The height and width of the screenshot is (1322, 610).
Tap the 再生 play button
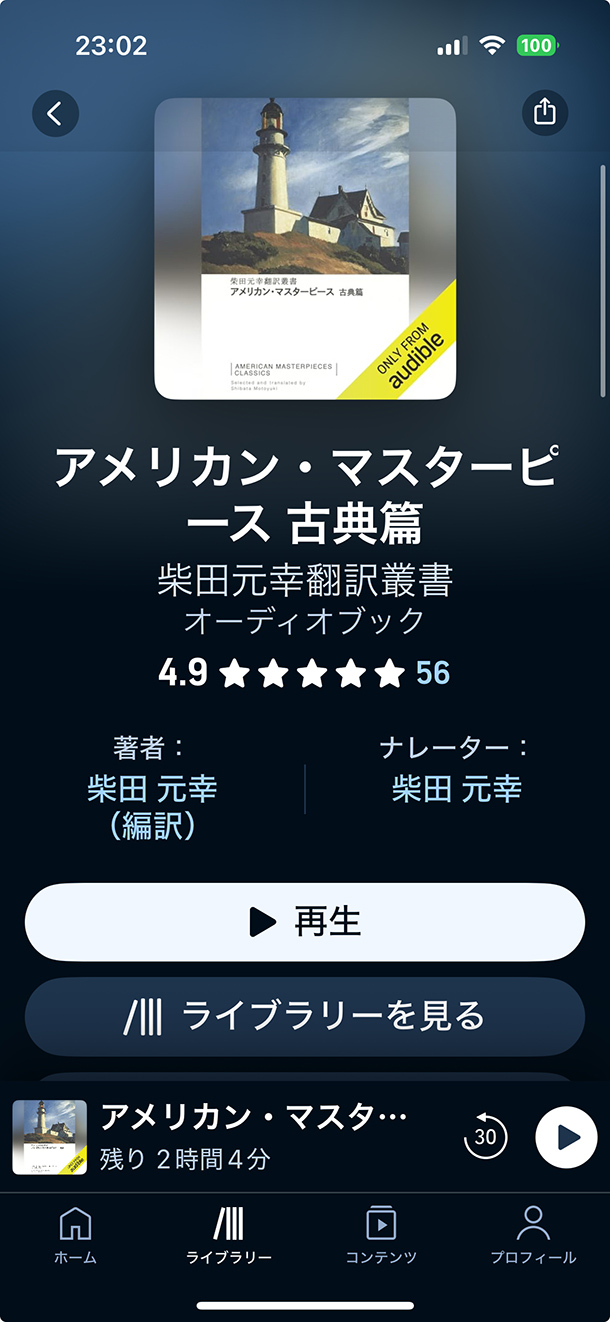click(305, 922)
